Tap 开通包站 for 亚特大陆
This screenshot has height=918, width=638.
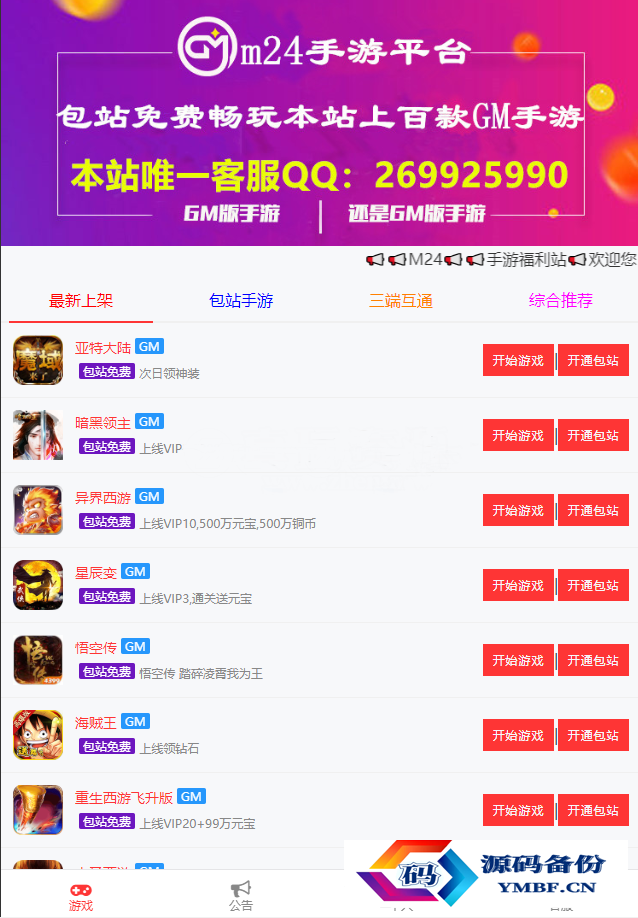(593, 361)
